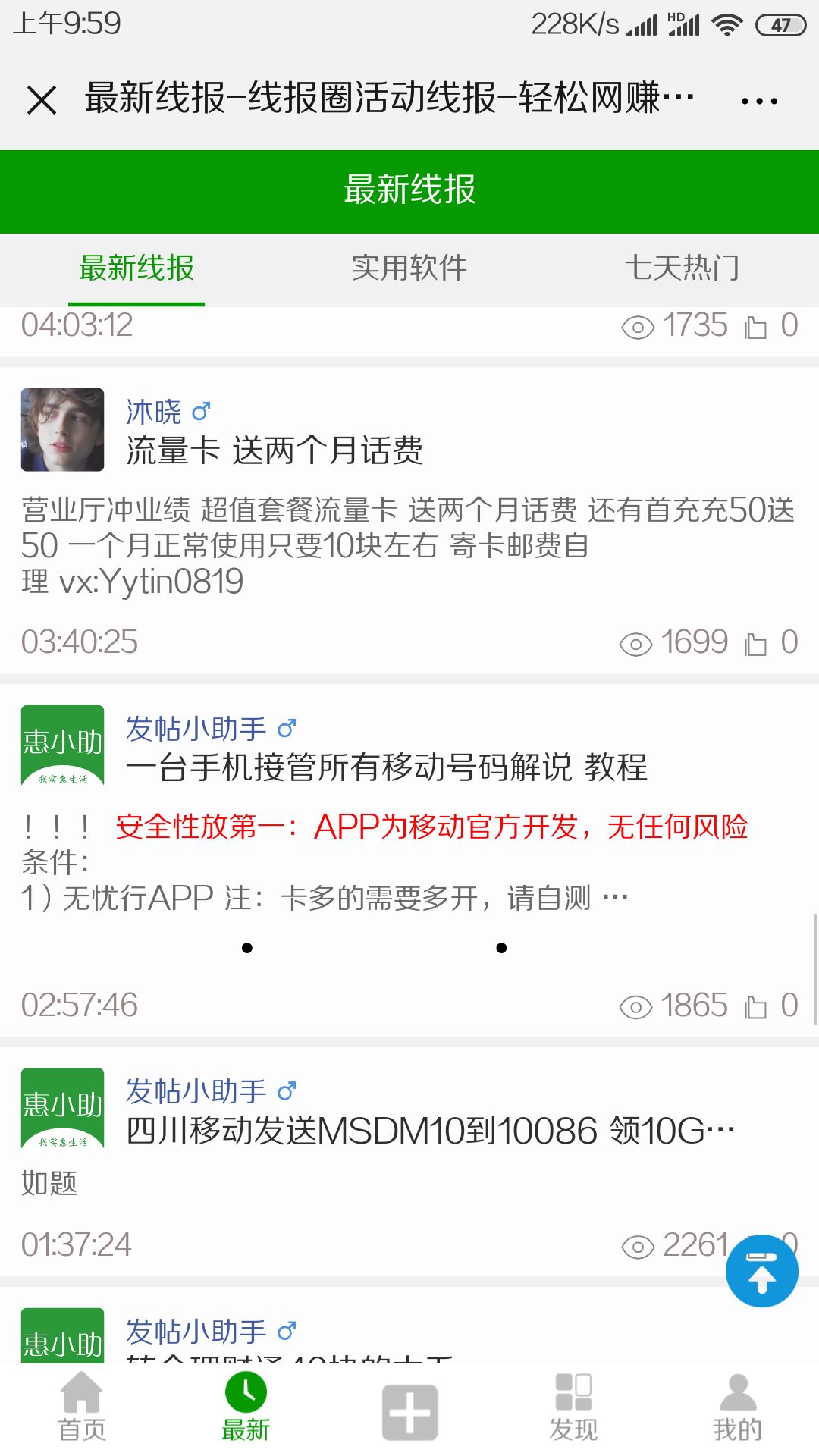
Task: Select the 最新 bottom navigation item
Action: [246, 1407]
